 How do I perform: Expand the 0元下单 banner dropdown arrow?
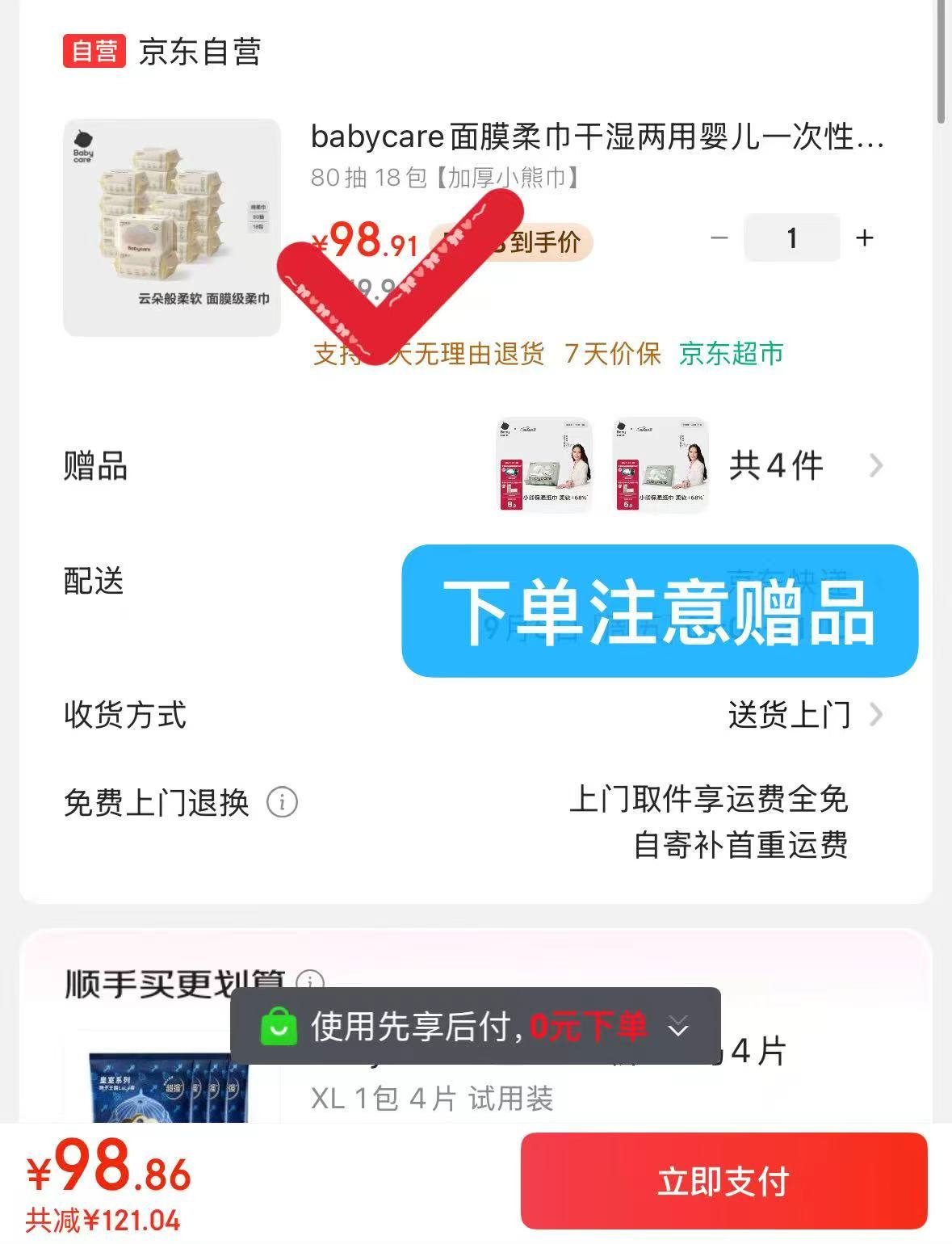click(x=676, y=1026)
